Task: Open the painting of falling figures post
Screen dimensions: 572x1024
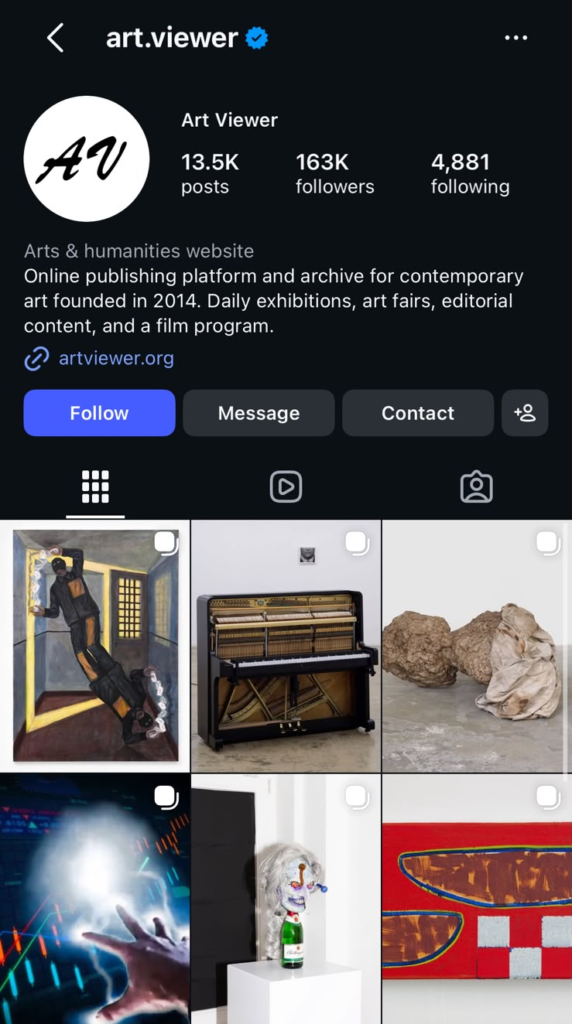Action: coord(95,646)
